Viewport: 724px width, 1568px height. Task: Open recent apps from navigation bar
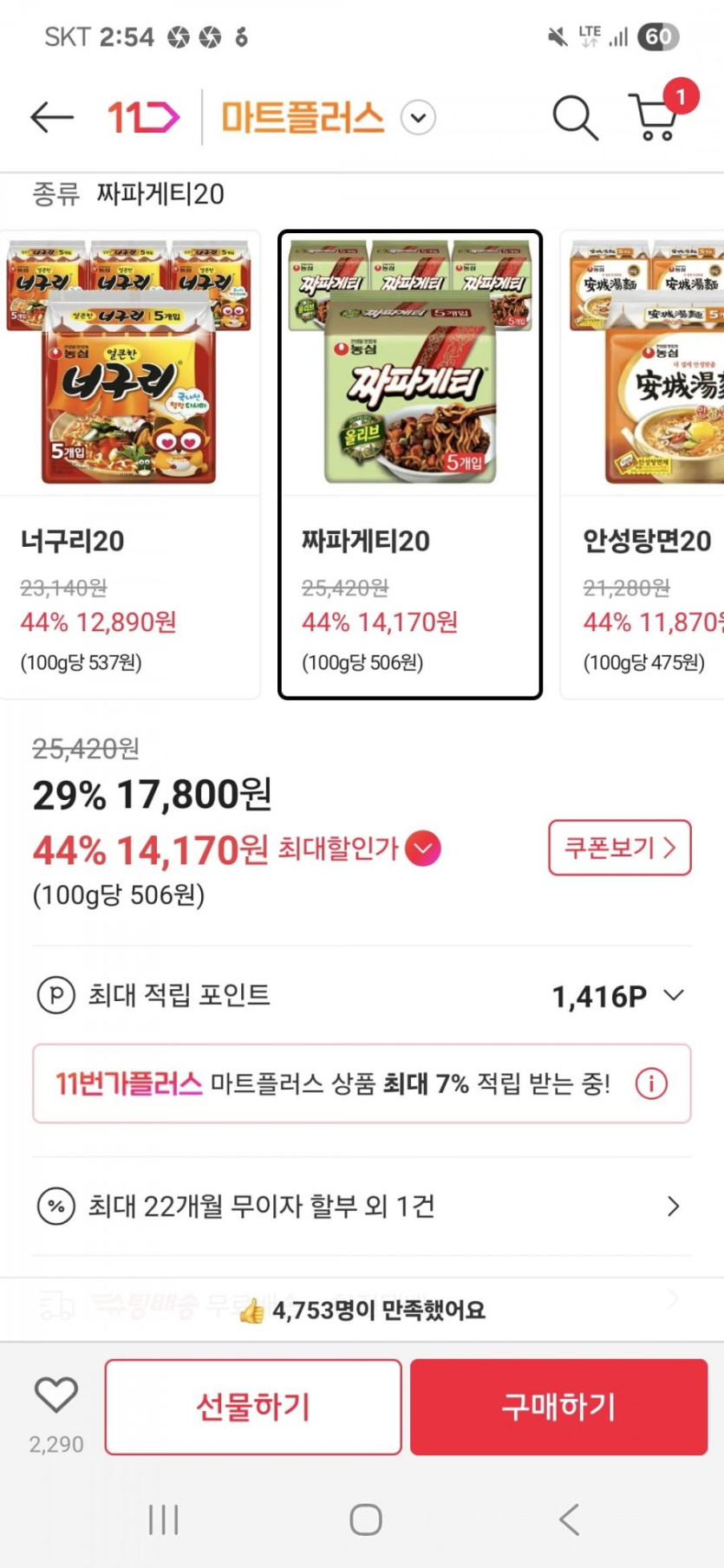tap(163, 1519)
